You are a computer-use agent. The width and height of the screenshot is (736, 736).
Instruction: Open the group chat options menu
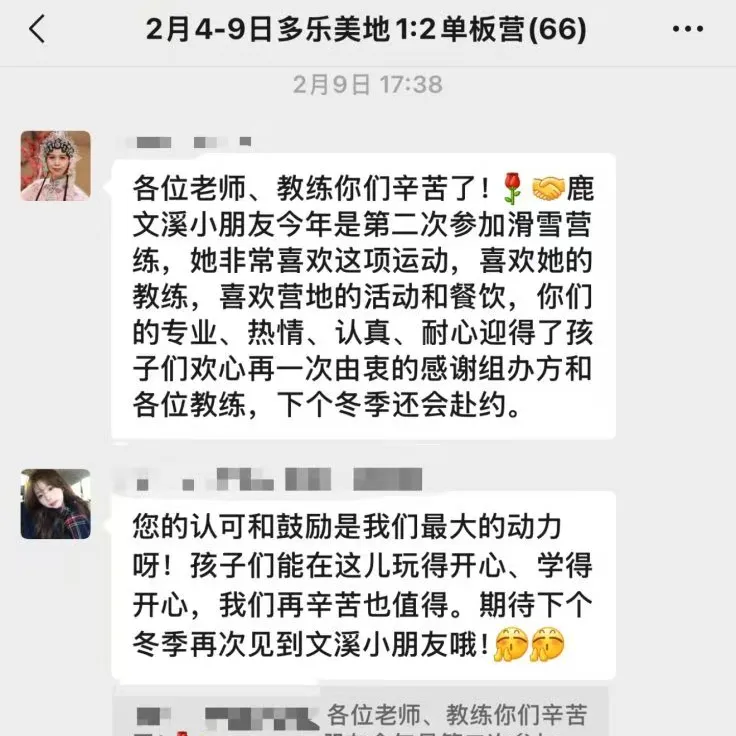(687, 30)
